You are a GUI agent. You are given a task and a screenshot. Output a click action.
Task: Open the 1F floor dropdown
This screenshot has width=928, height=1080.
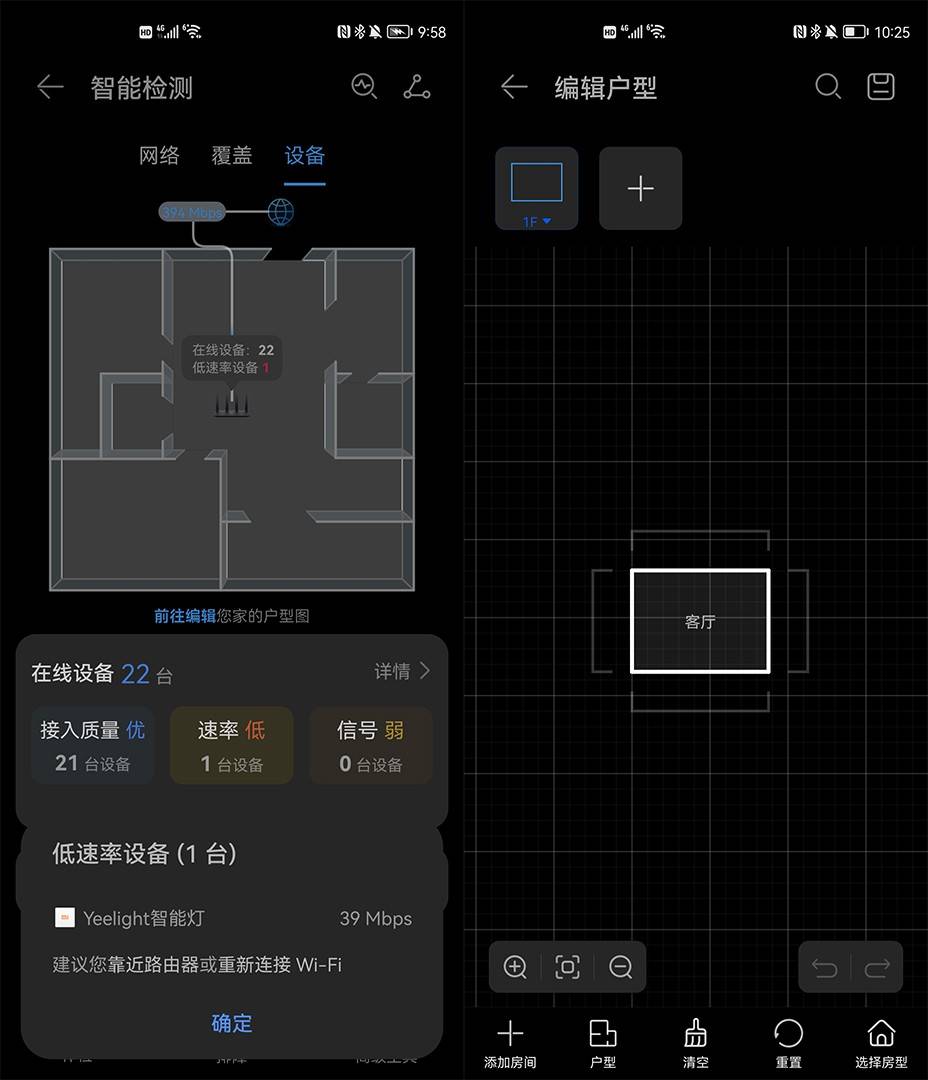(x=537, y=189)
